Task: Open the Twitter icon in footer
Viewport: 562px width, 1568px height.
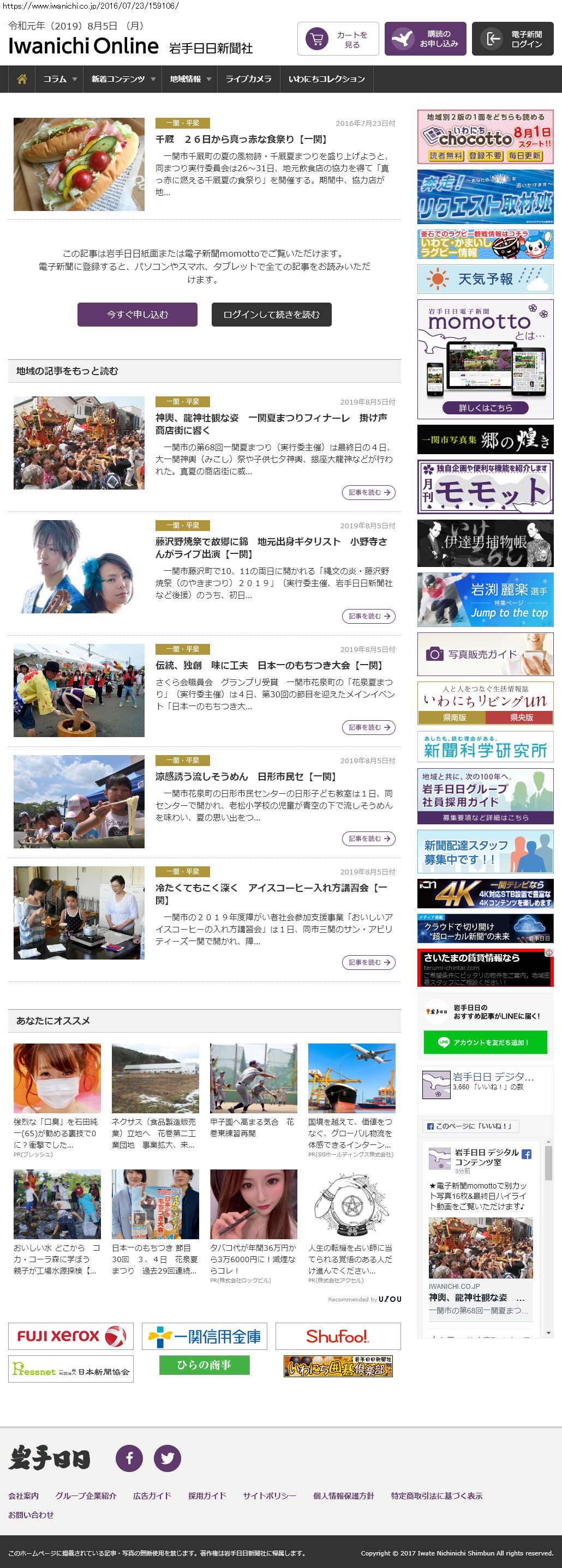Action: [167, 1458]
